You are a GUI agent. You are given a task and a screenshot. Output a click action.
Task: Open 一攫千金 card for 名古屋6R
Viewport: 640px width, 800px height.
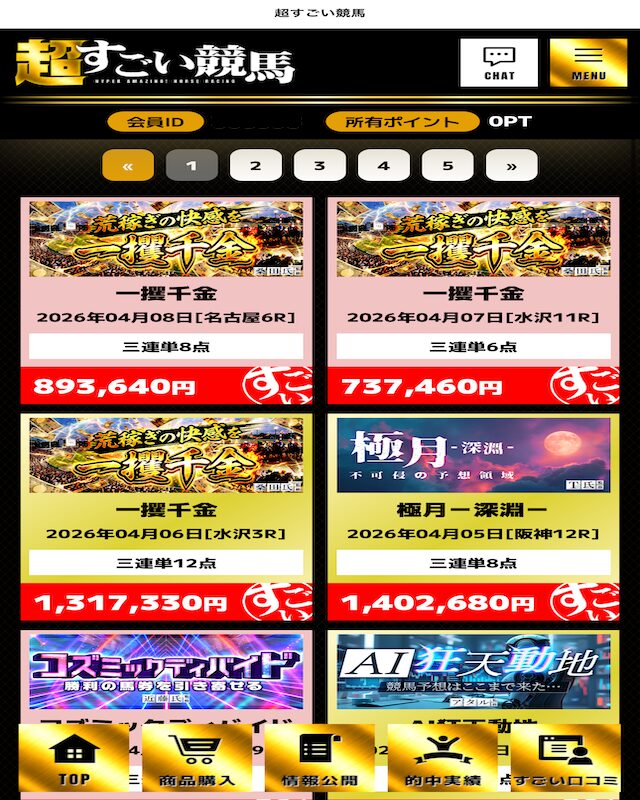166,300
